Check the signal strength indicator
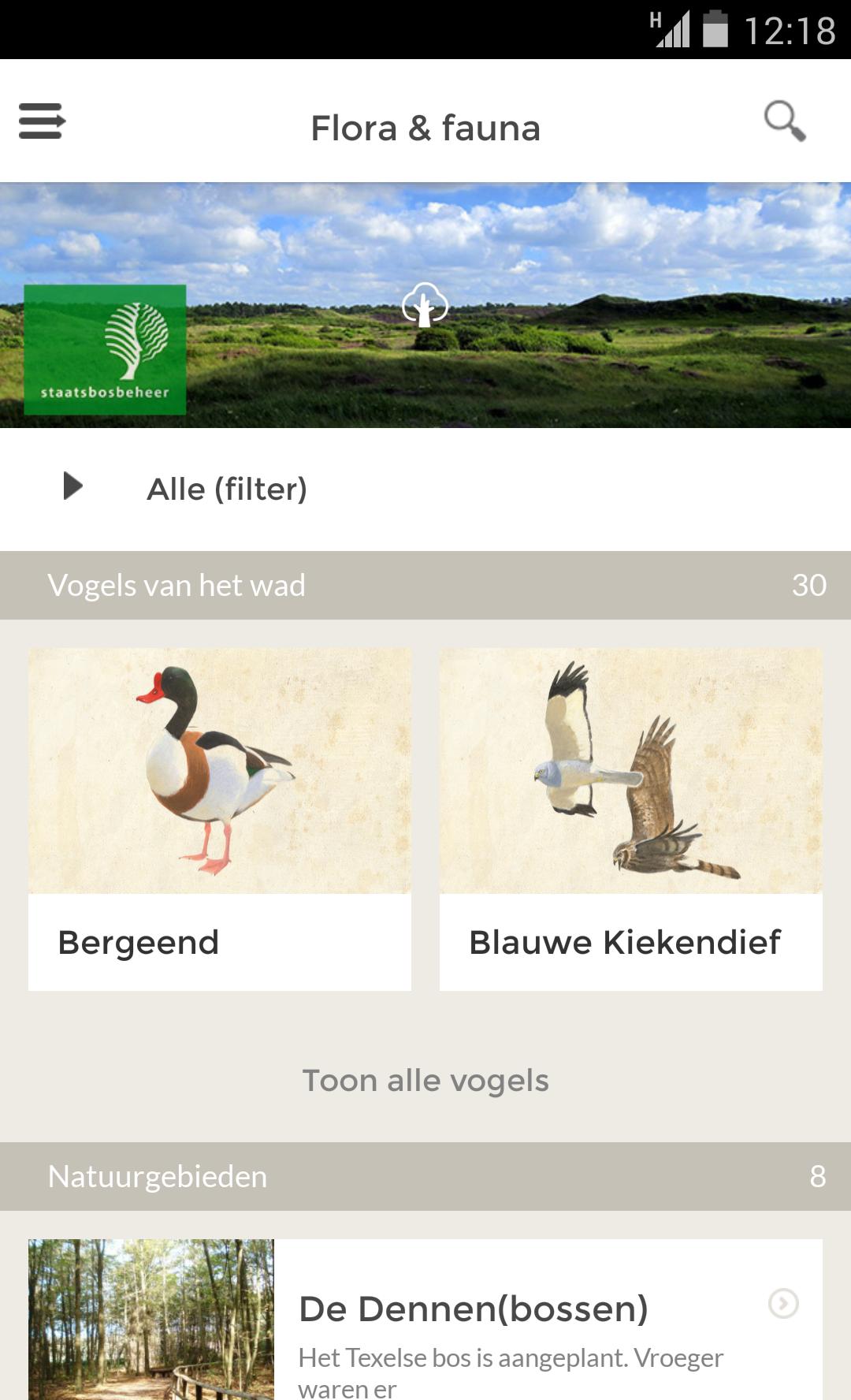Image resolution: width=851 pixels, height=1400 pixels. pyautogui.click(x=674, y=26)
